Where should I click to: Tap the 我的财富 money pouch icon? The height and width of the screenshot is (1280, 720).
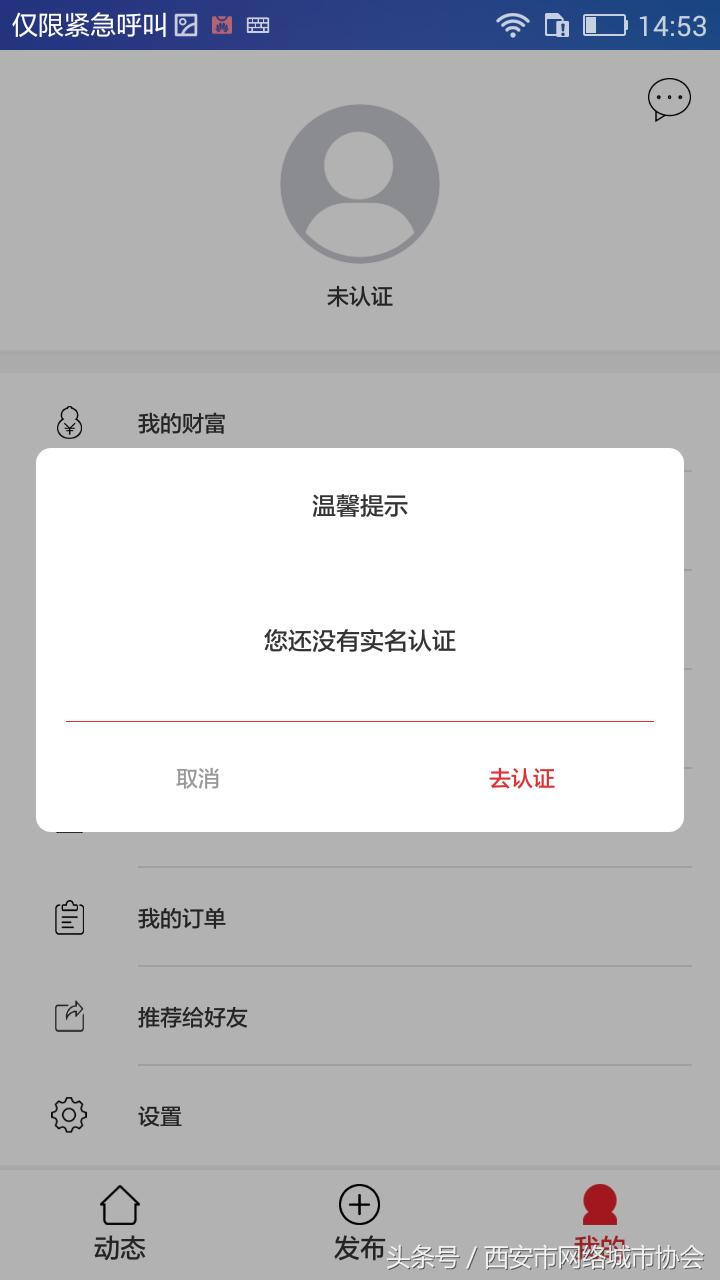[x=67, y=422]
